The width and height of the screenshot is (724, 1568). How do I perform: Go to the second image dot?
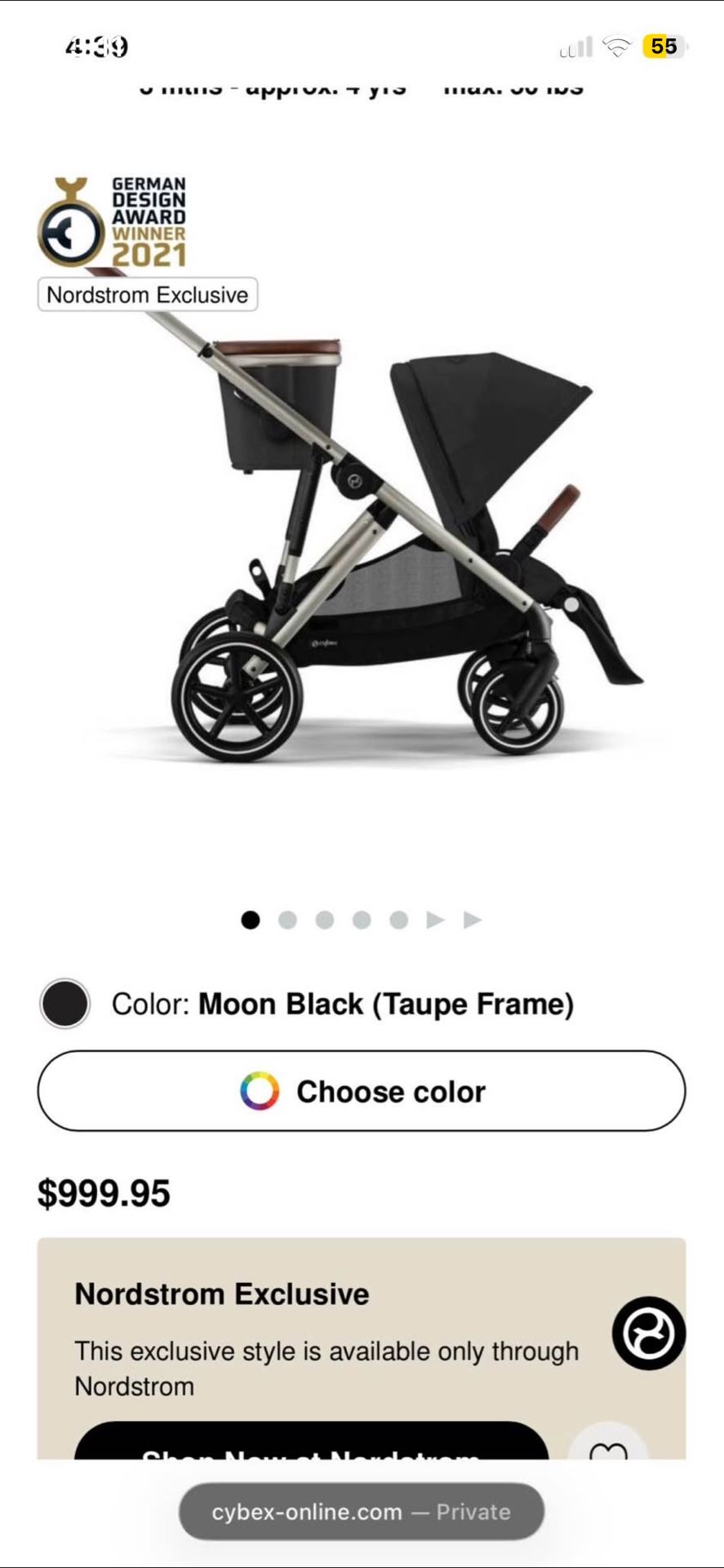click(x=287, y=920)
